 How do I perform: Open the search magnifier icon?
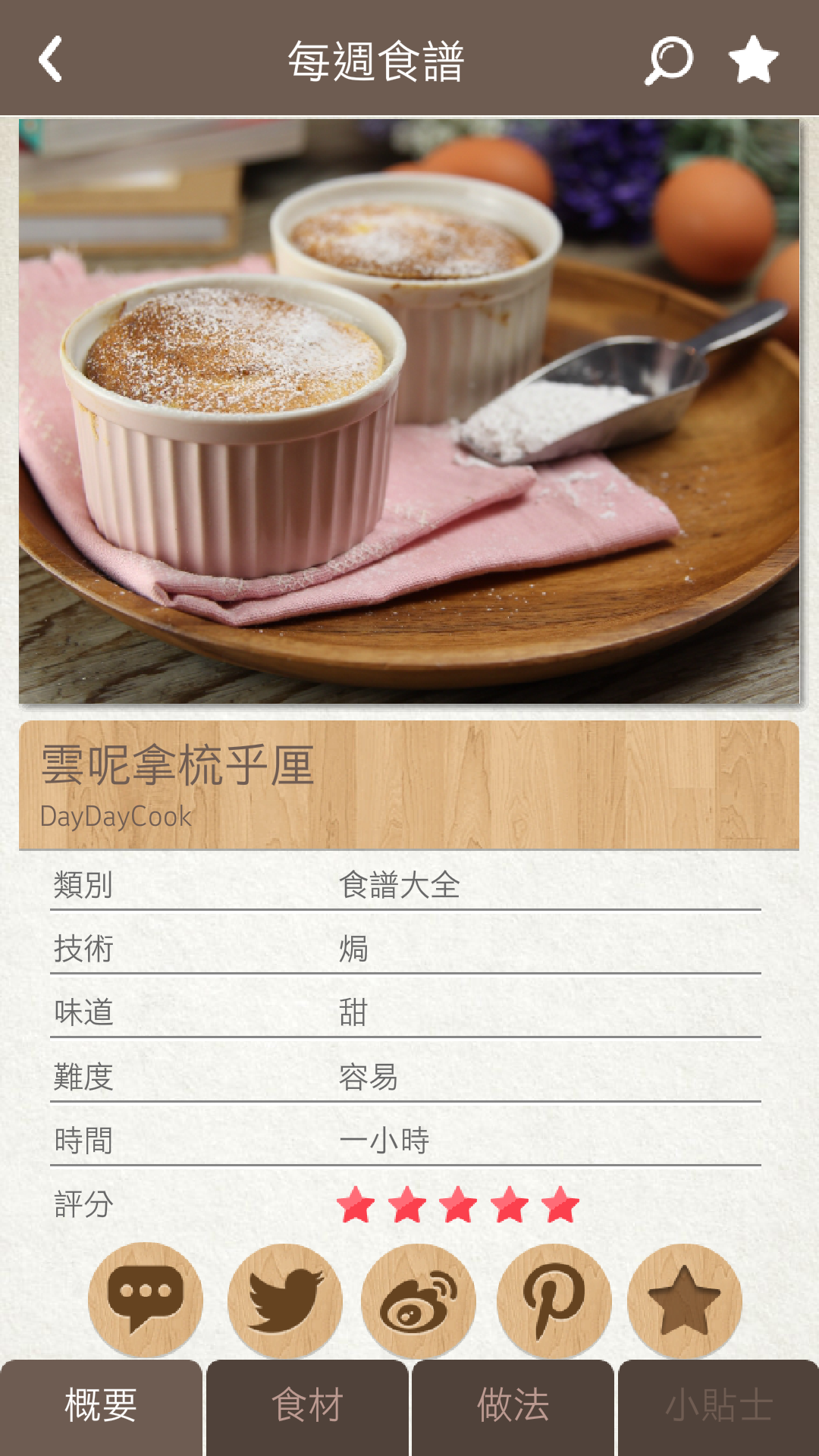click(668, 60)
